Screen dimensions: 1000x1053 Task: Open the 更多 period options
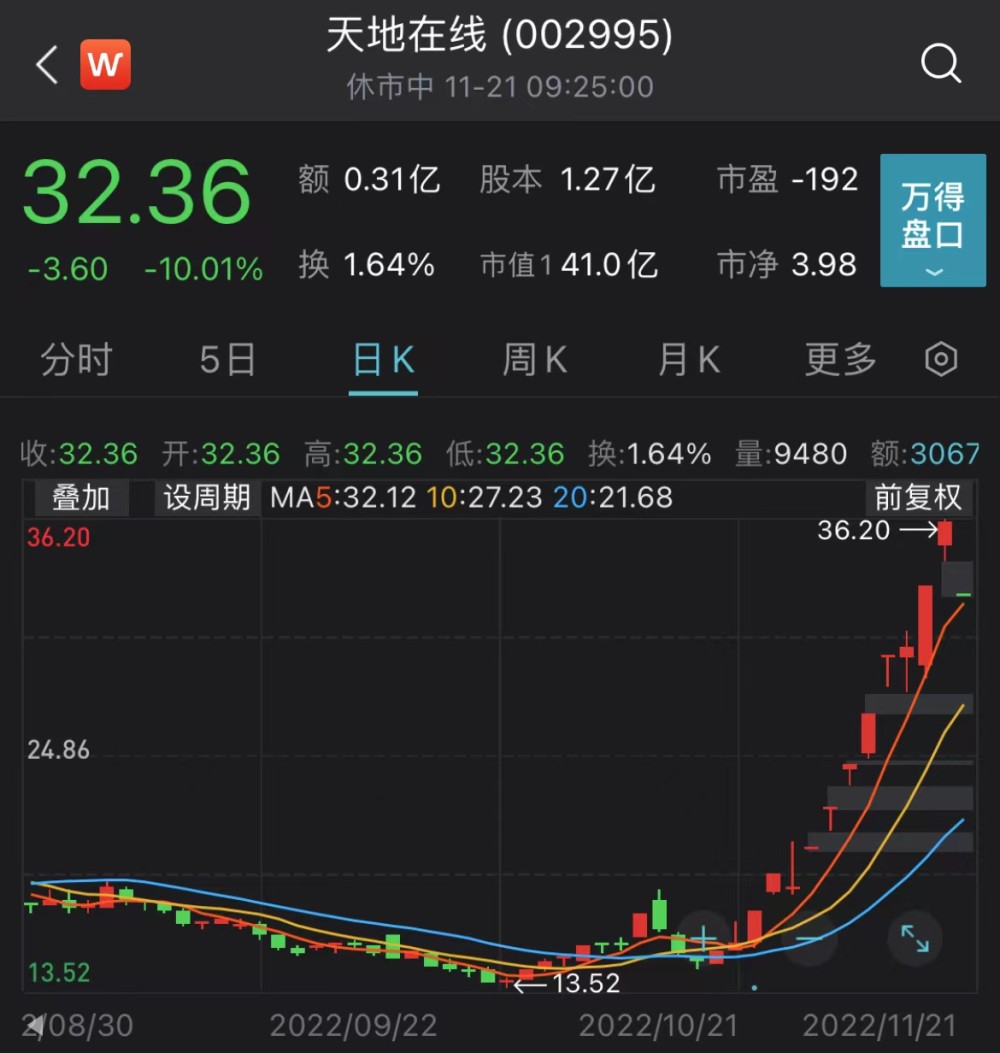(840, 360)
